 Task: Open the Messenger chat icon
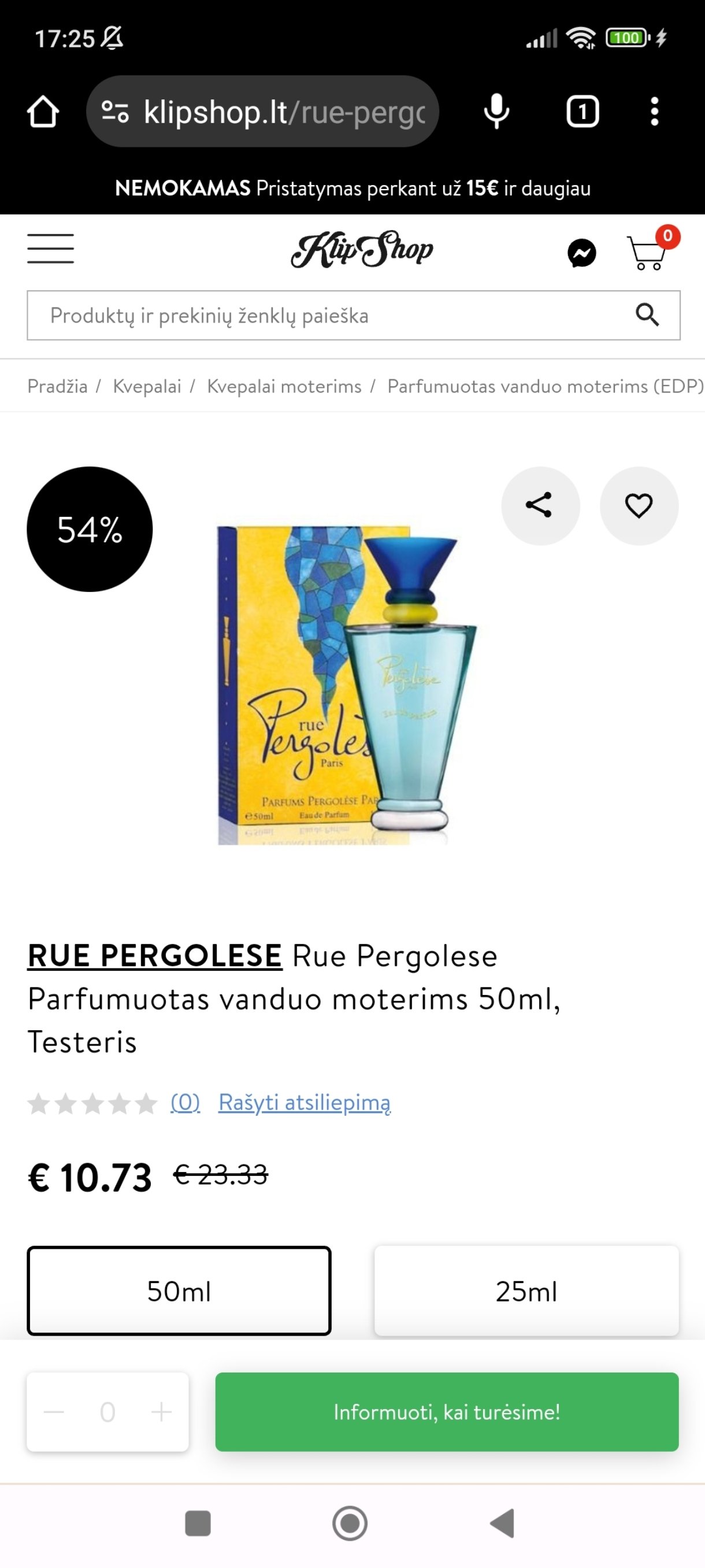[581, 253]
